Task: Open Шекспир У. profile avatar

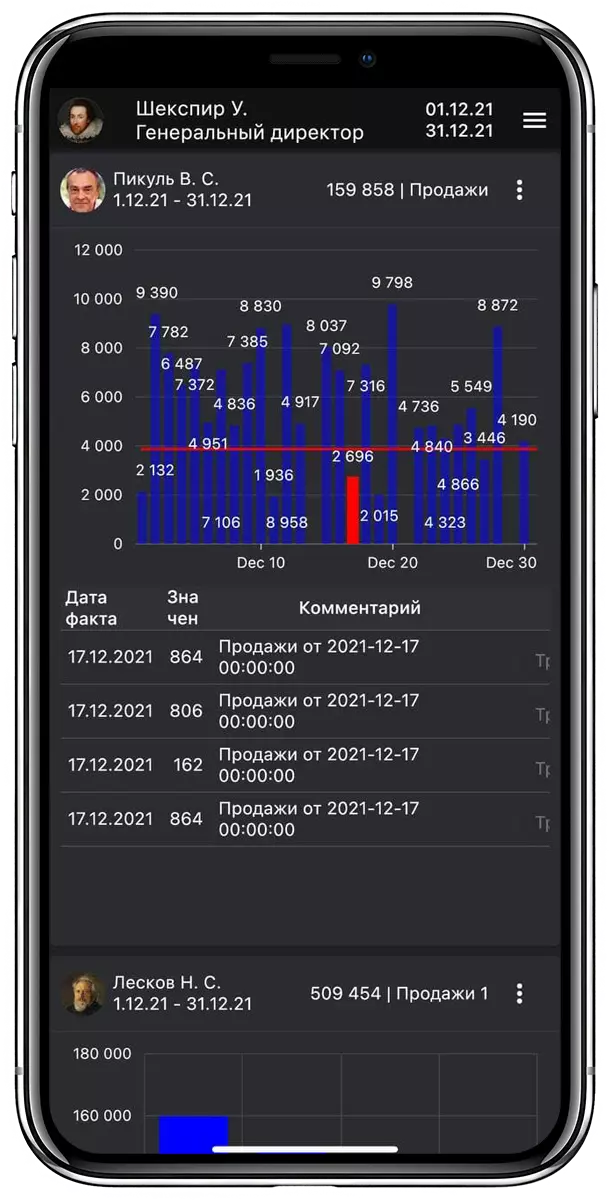Action: click(80, 121)
